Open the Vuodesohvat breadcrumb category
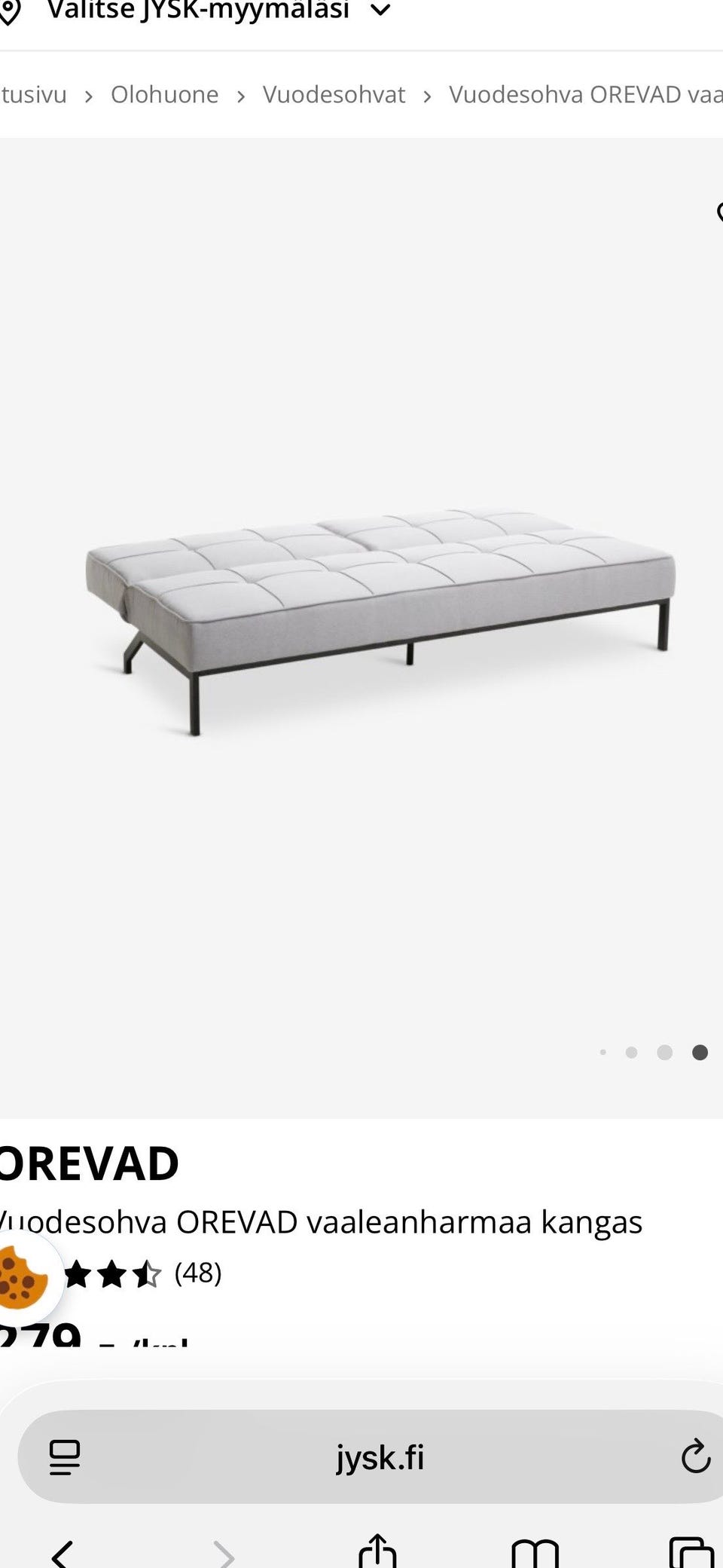This screenshot has width=723, height=1568. [334, 95]
